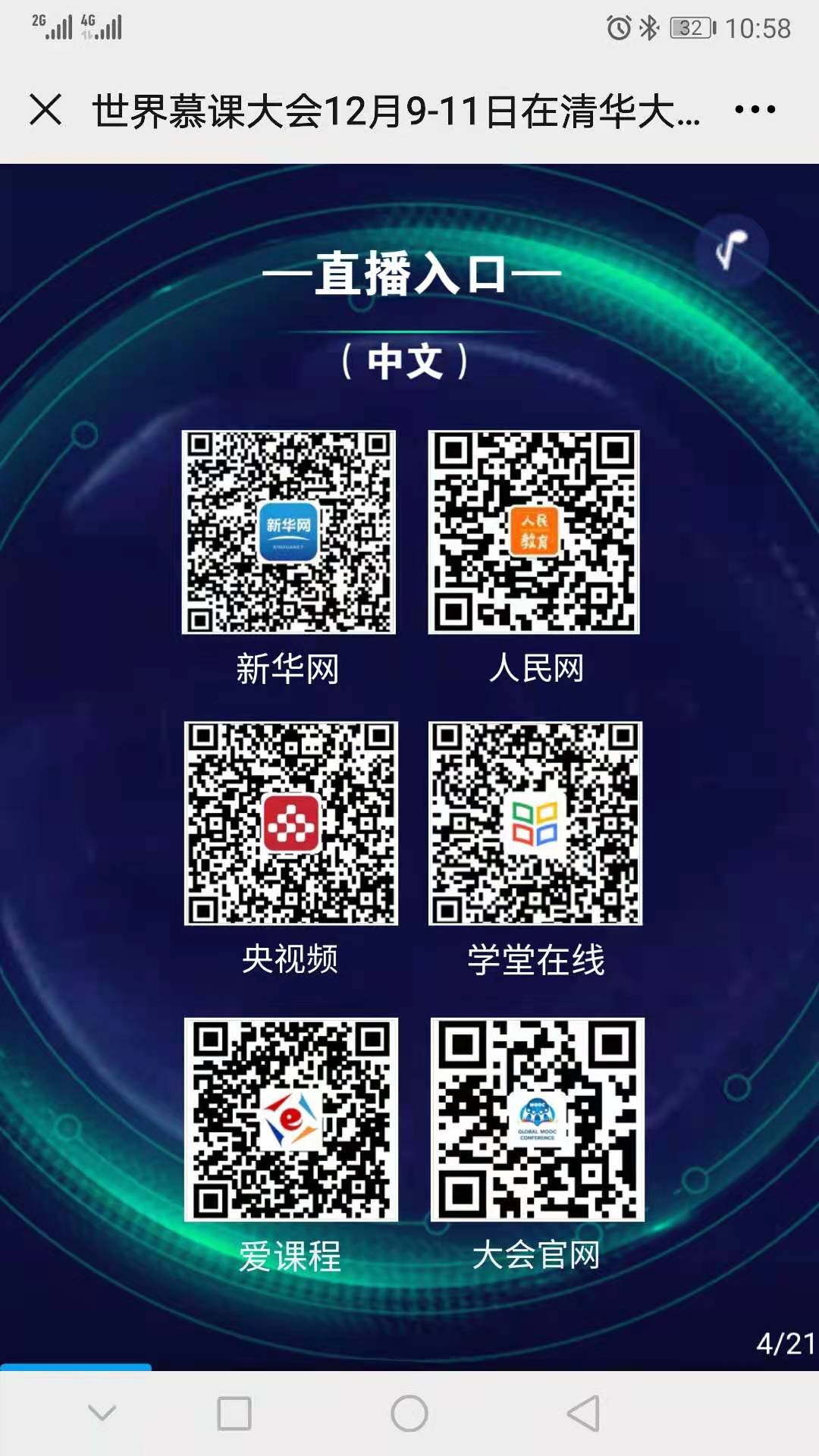Close the article page
Image resolution: width=819 pixels, height=1456 pixels.
(x=45, y=110)
